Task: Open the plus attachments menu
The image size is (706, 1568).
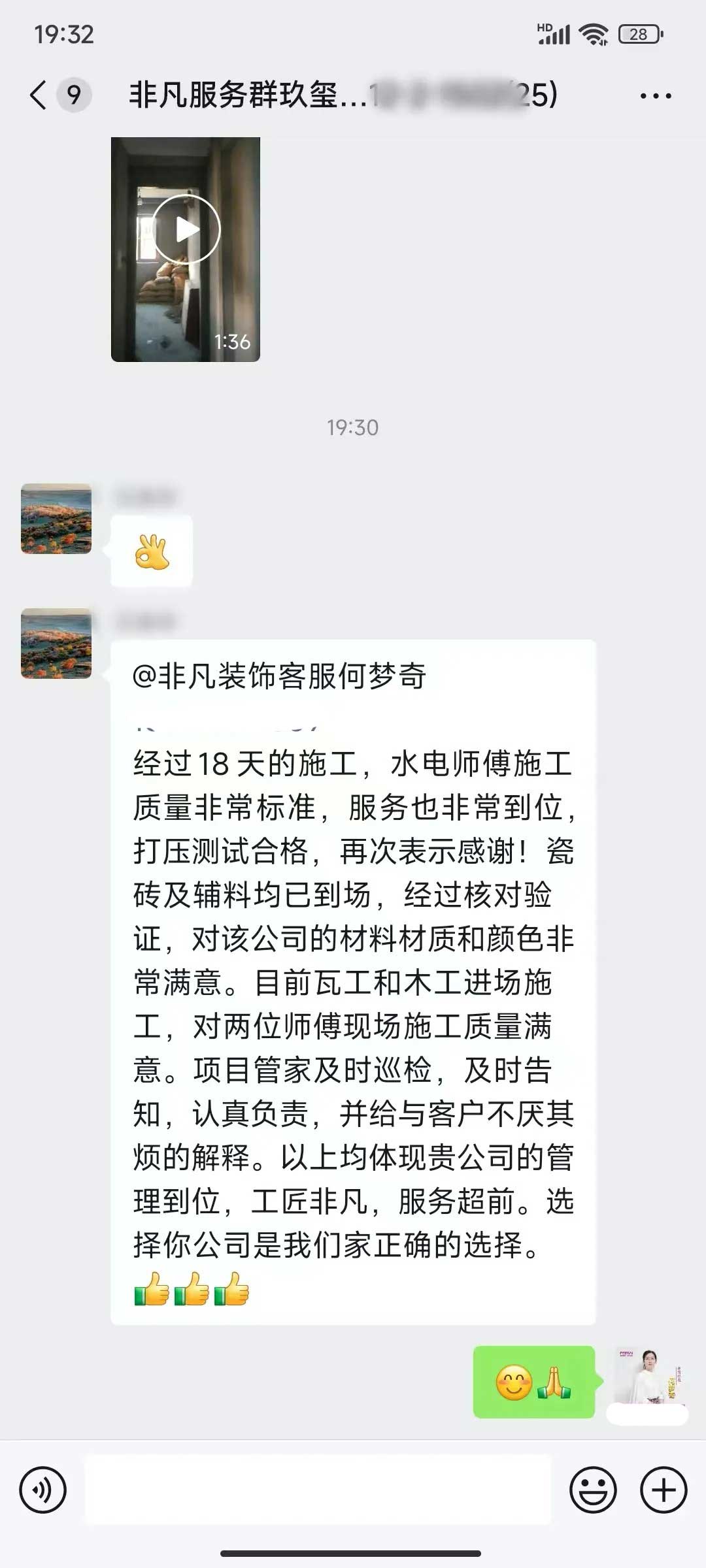Action: coord(663,1490)
